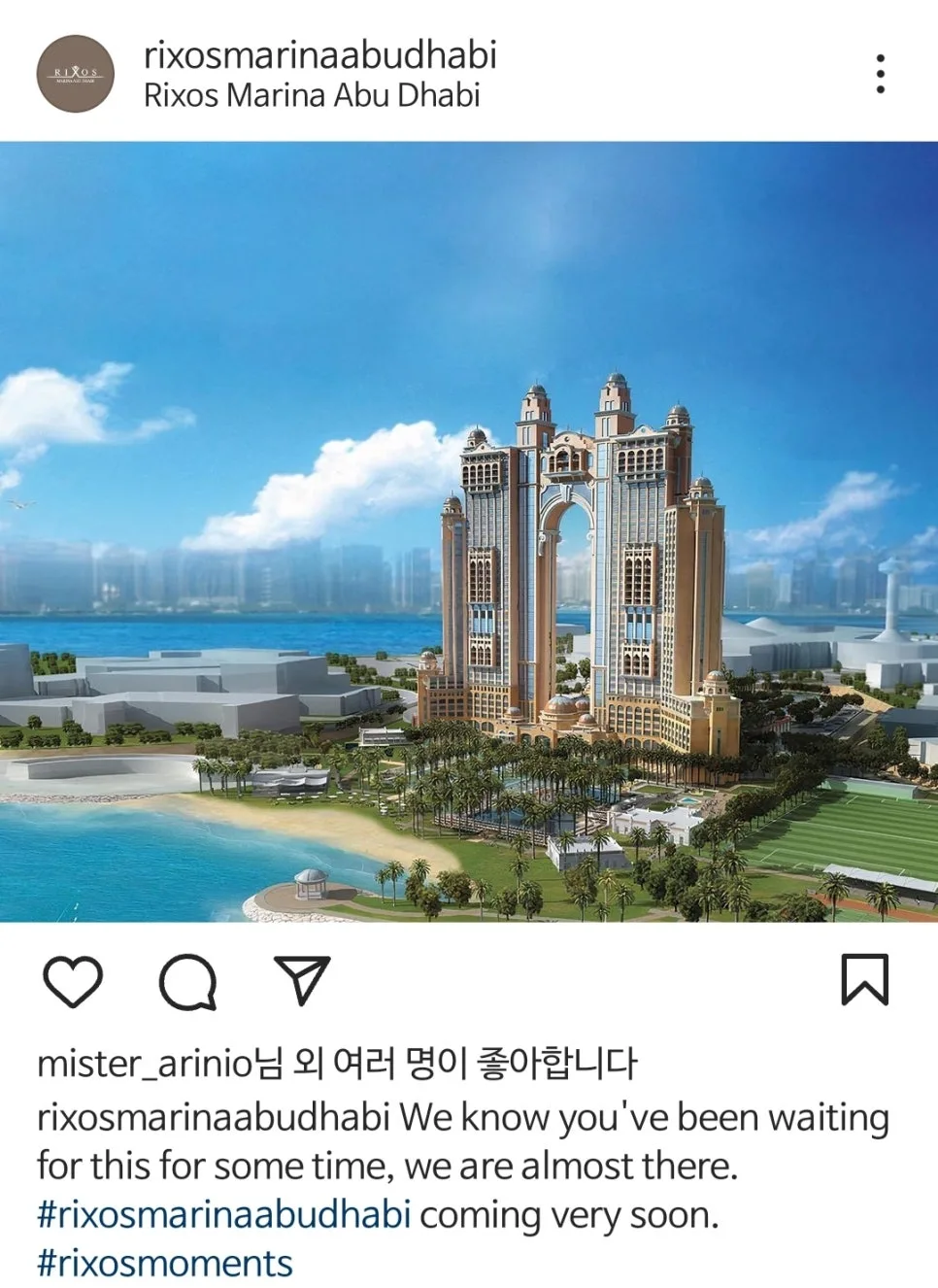Open rixosmarinaabudhabi profile from the header username
This screenshot has height=1288, width=938.
pos(319,54)
